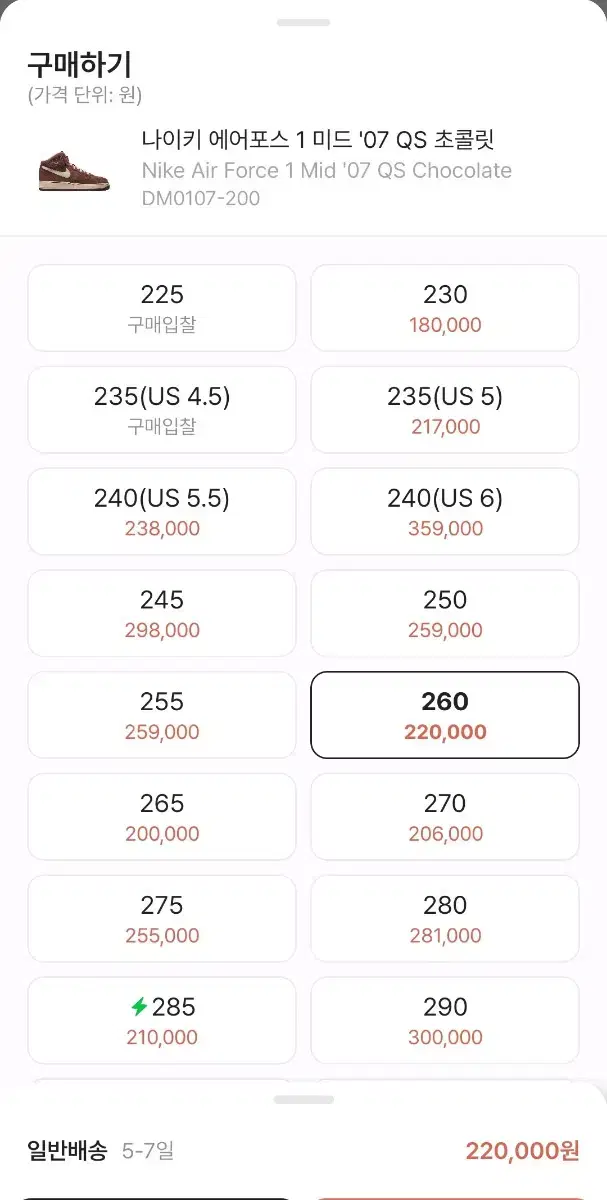Image resolution: width=607 pixels, height=1200 pixels.
Task: Select size 245 for 298,000
Action: pos(162,614)
